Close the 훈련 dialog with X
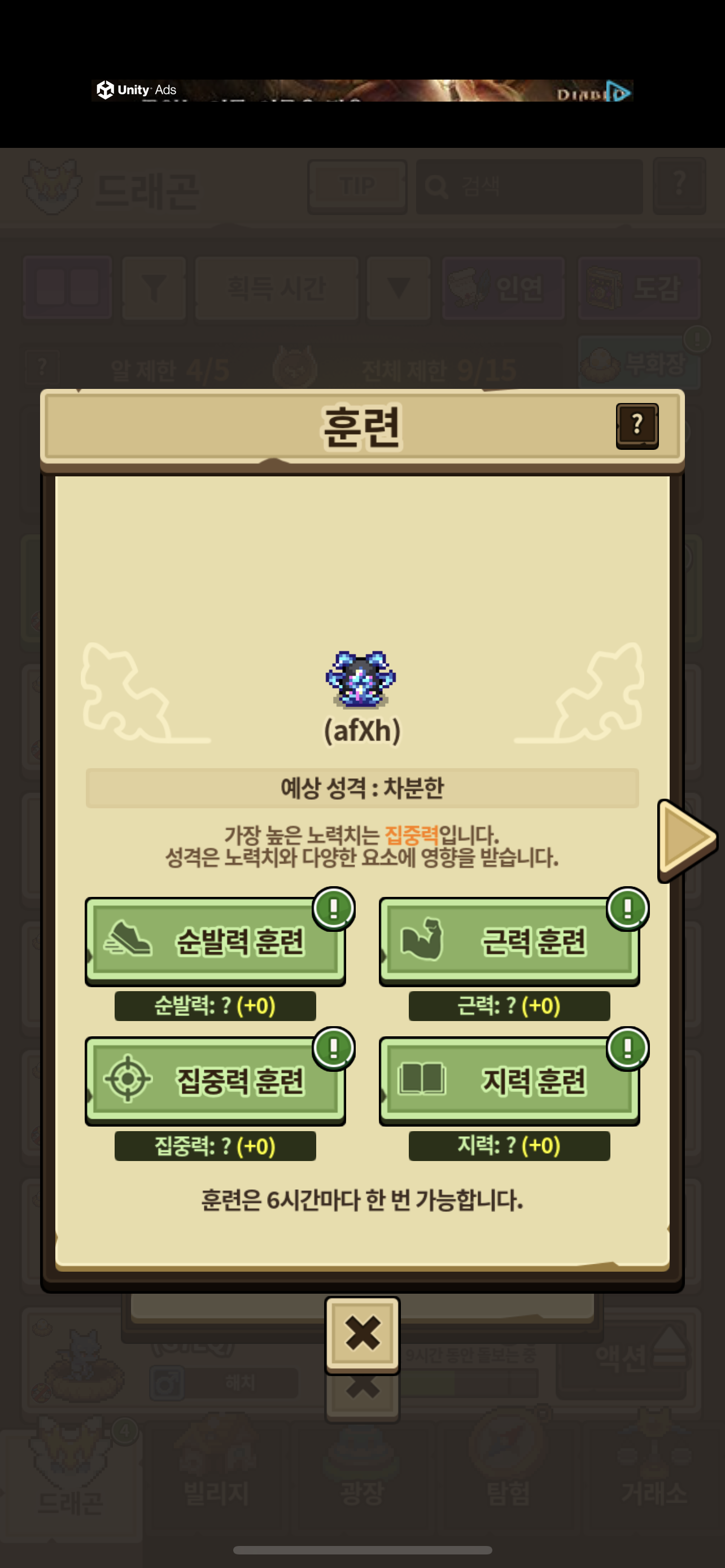 coord(362,1334)
